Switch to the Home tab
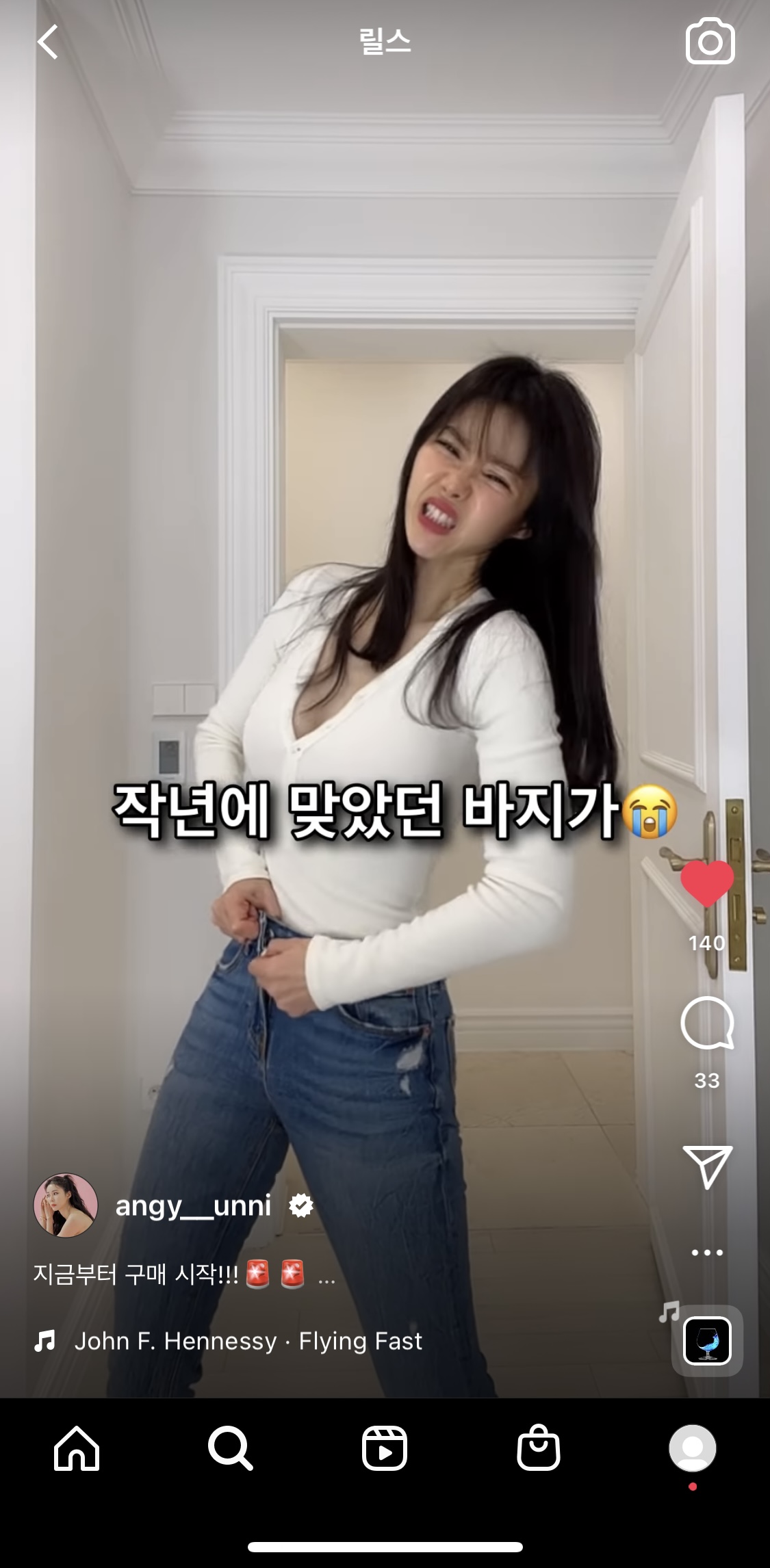 point(77,1449)
